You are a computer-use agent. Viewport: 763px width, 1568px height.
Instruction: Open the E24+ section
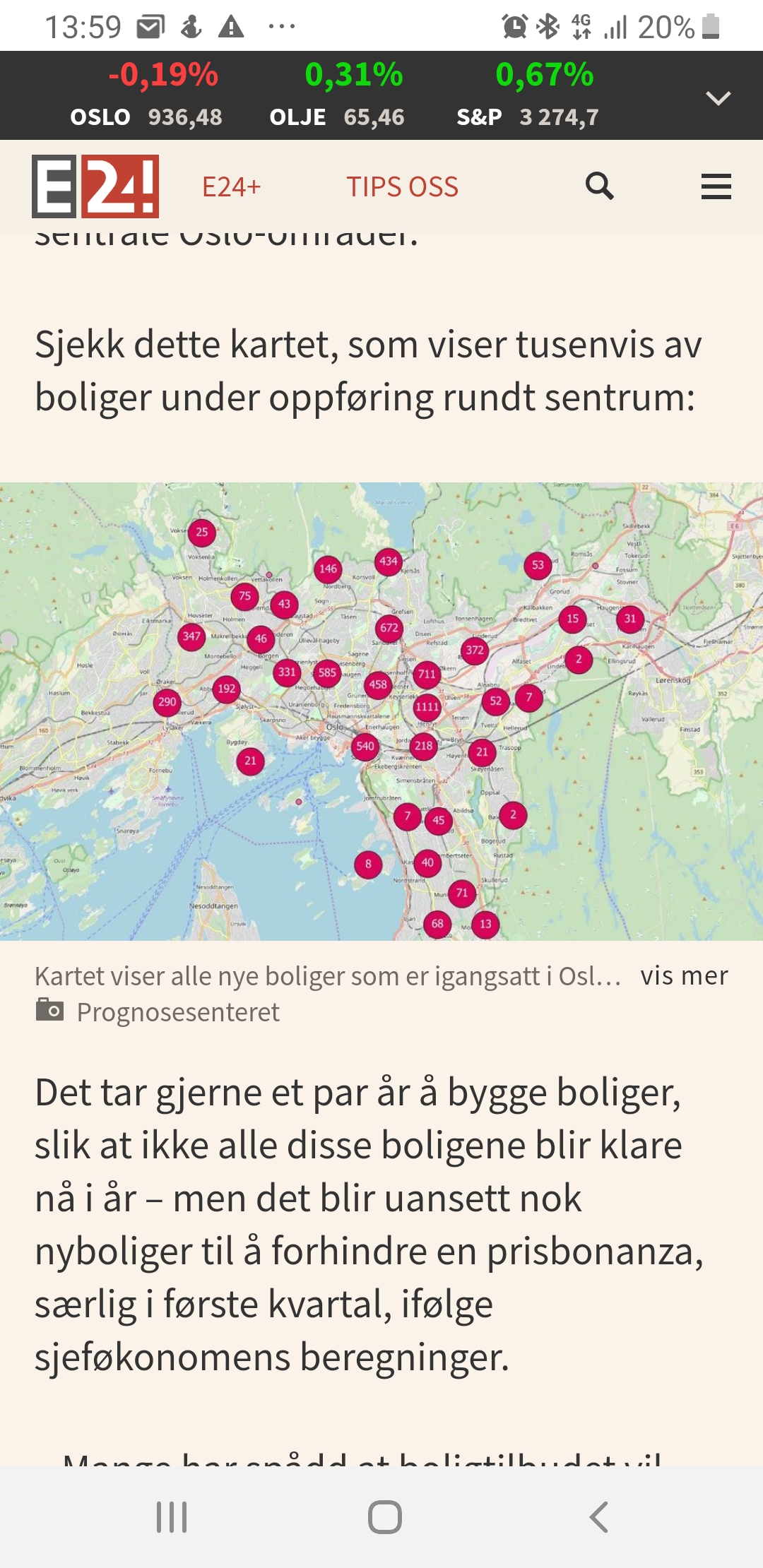coord(232,187)
